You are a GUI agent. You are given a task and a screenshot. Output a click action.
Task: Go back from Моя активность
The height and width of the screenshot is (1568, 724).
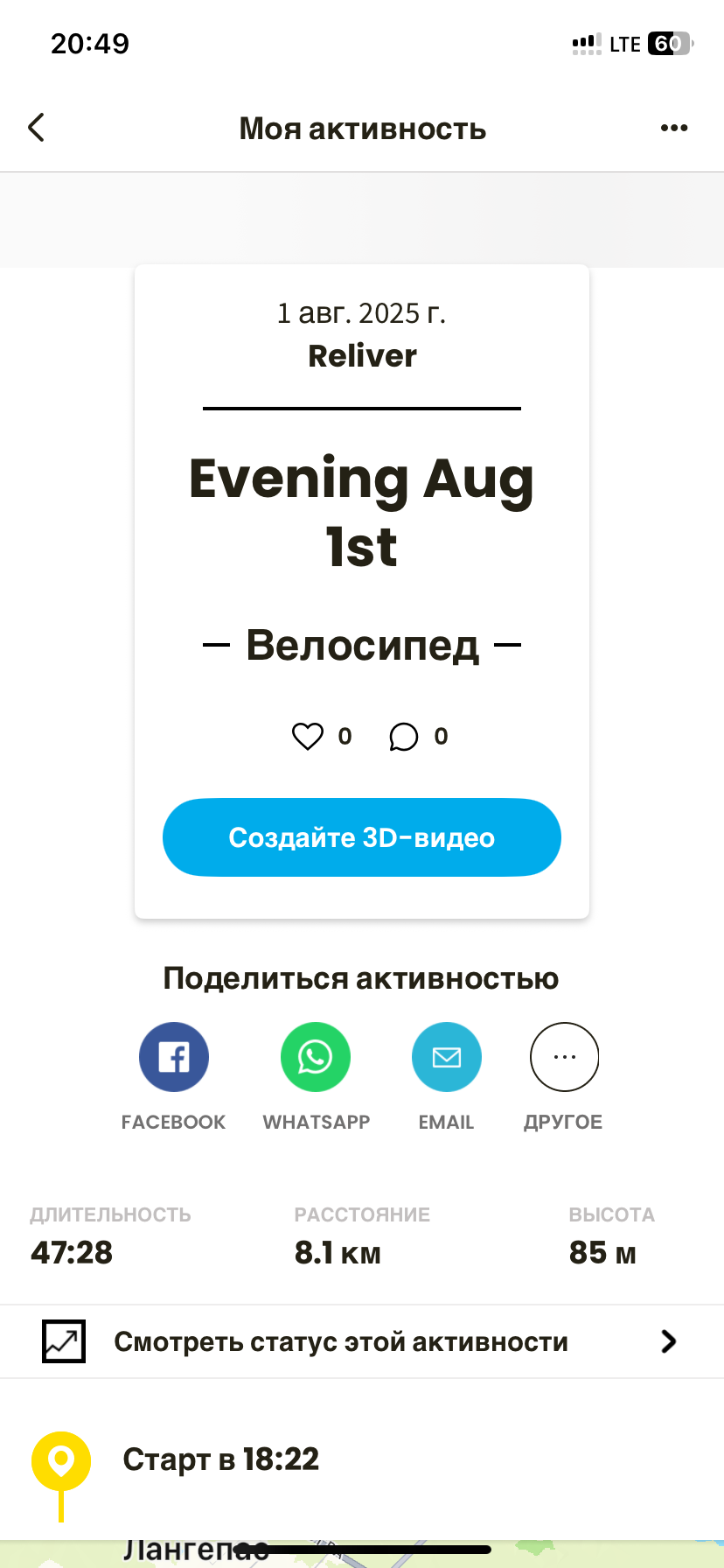pyautogui.click(x=36, y=128)
